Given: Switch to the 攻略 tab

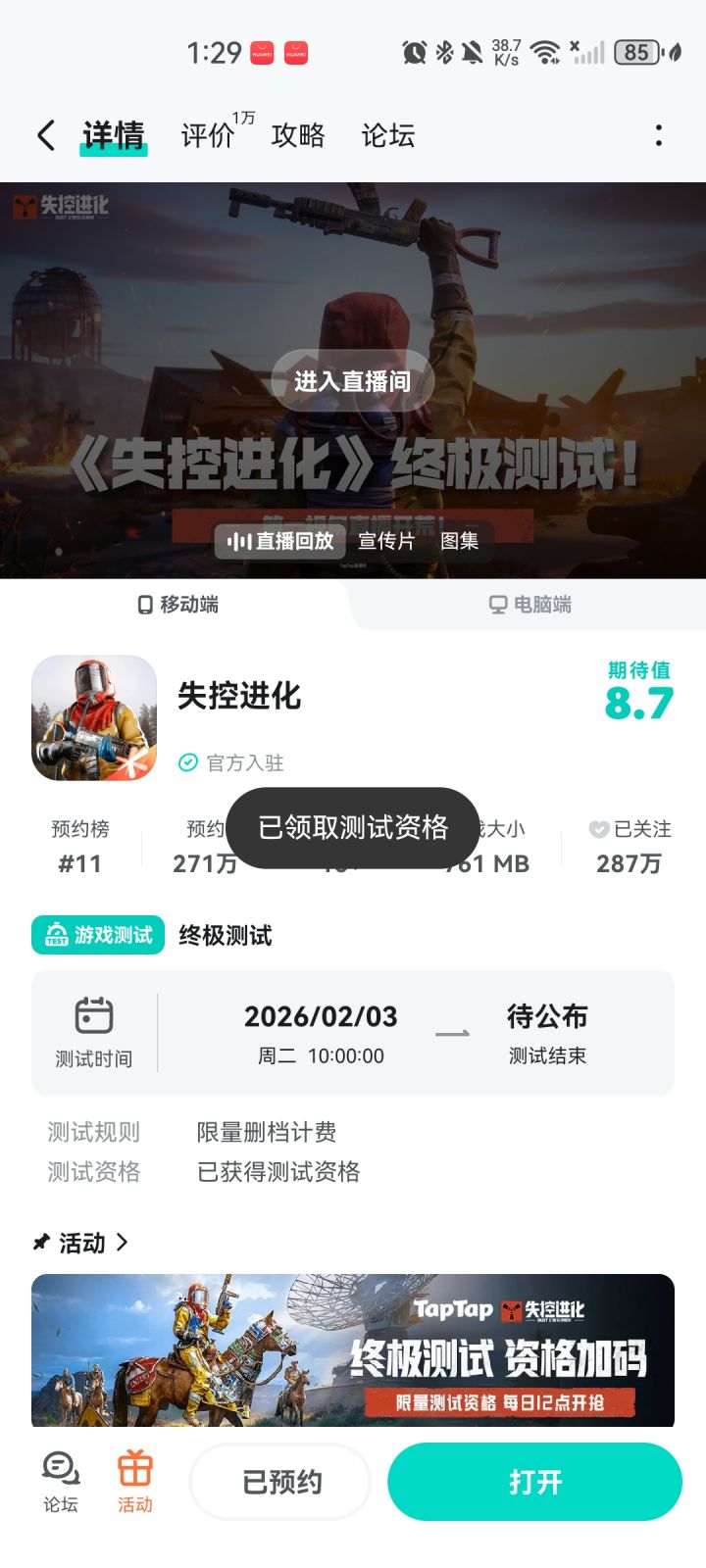Looking at the screenshot, I should (298, 135).
